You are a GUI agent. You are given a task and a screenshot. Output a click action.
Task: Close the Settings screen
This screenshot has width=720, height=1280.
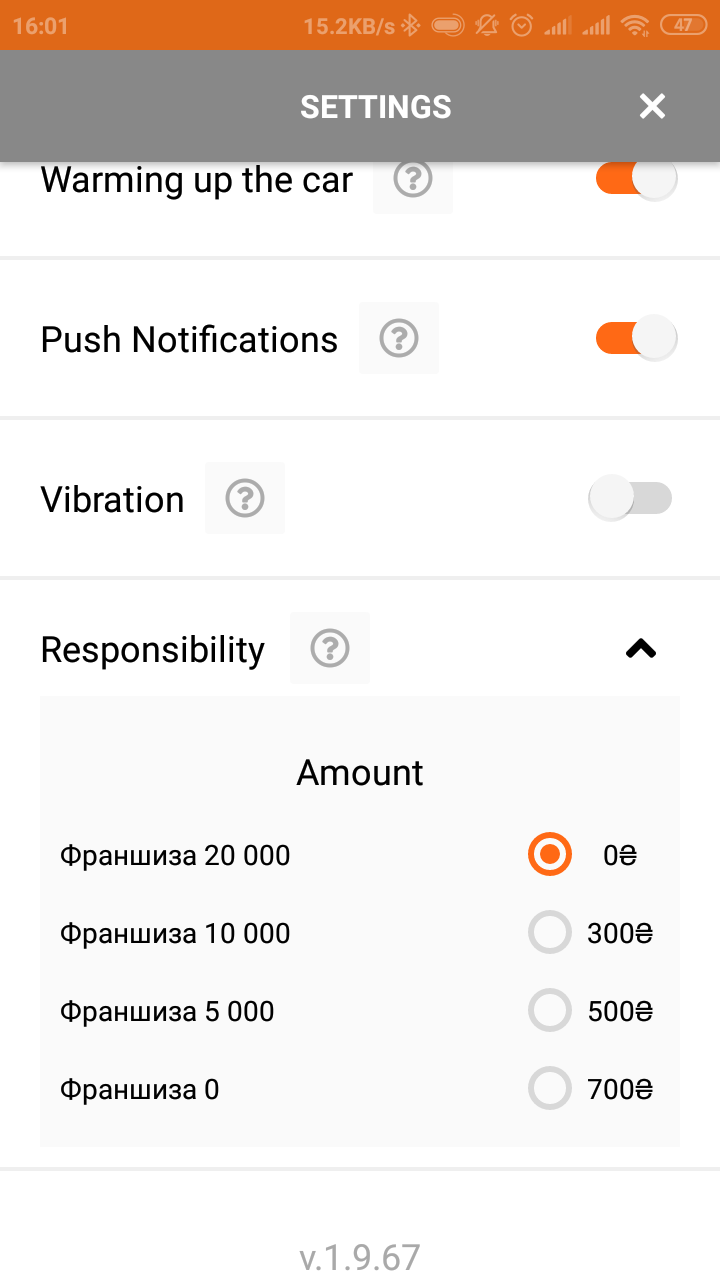click(x=652, y=106)
